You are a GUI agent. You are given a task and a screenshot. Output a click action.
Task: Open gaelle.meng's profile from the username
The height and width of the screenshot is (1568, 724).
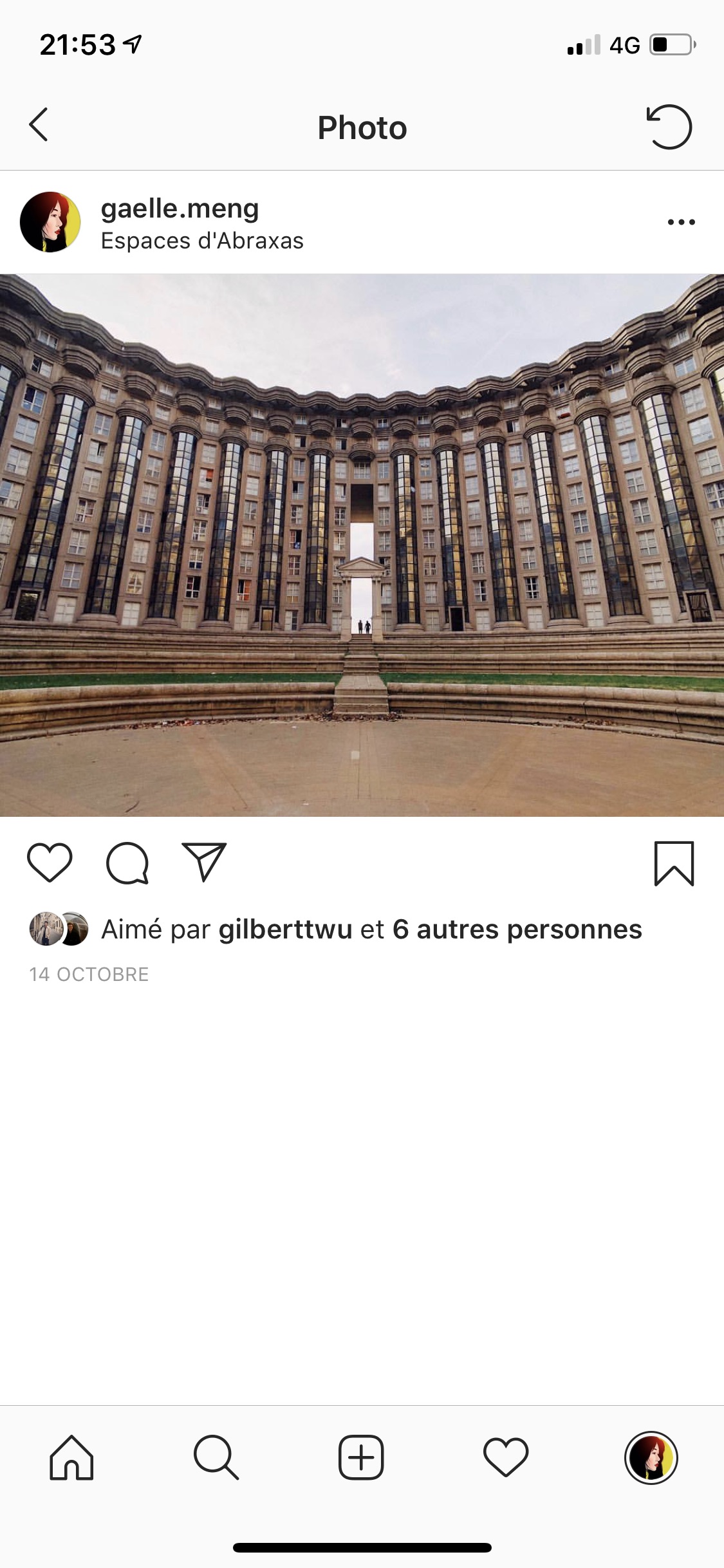[180, 209]
